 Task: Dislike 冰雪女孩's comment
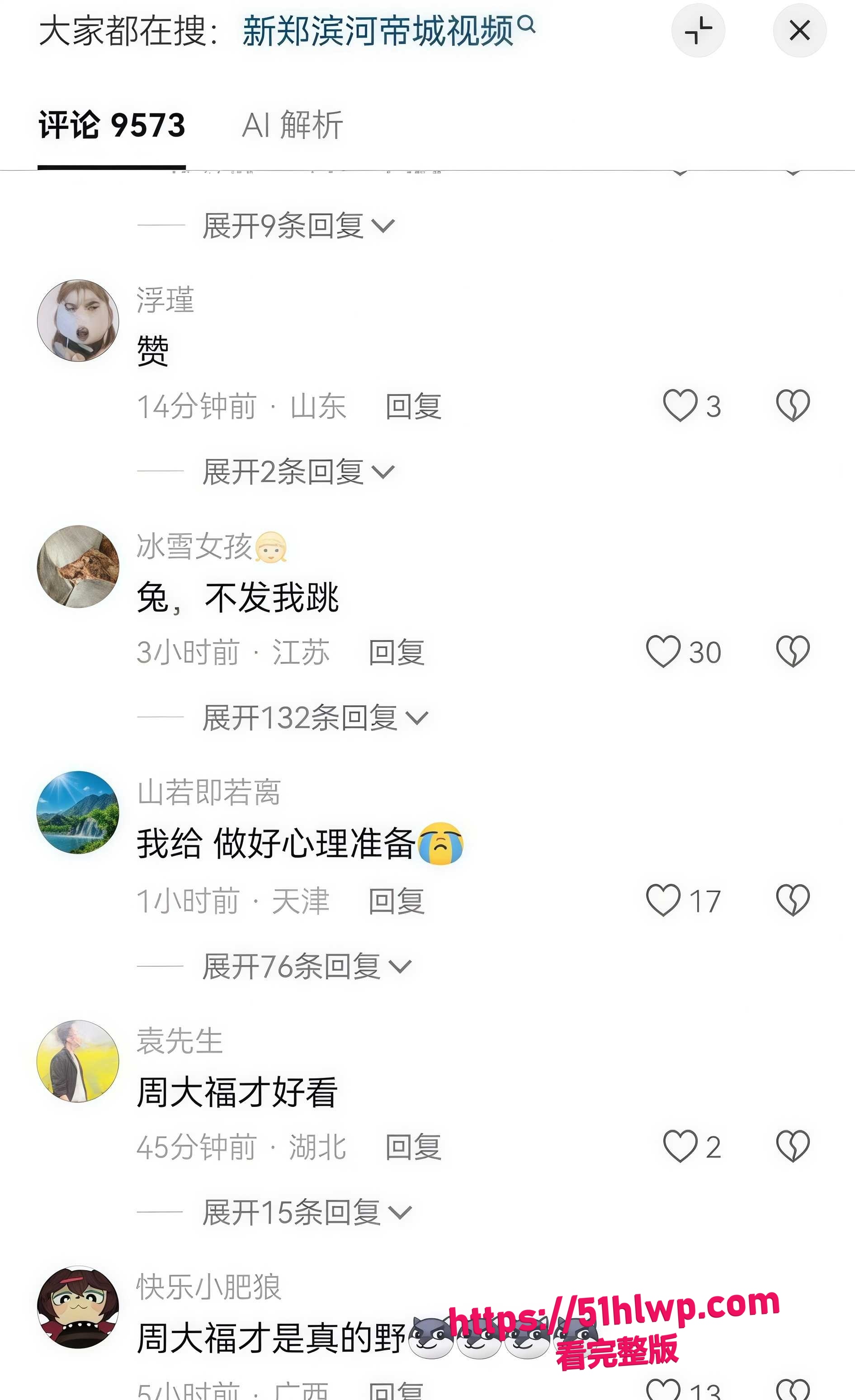point(793,652)
